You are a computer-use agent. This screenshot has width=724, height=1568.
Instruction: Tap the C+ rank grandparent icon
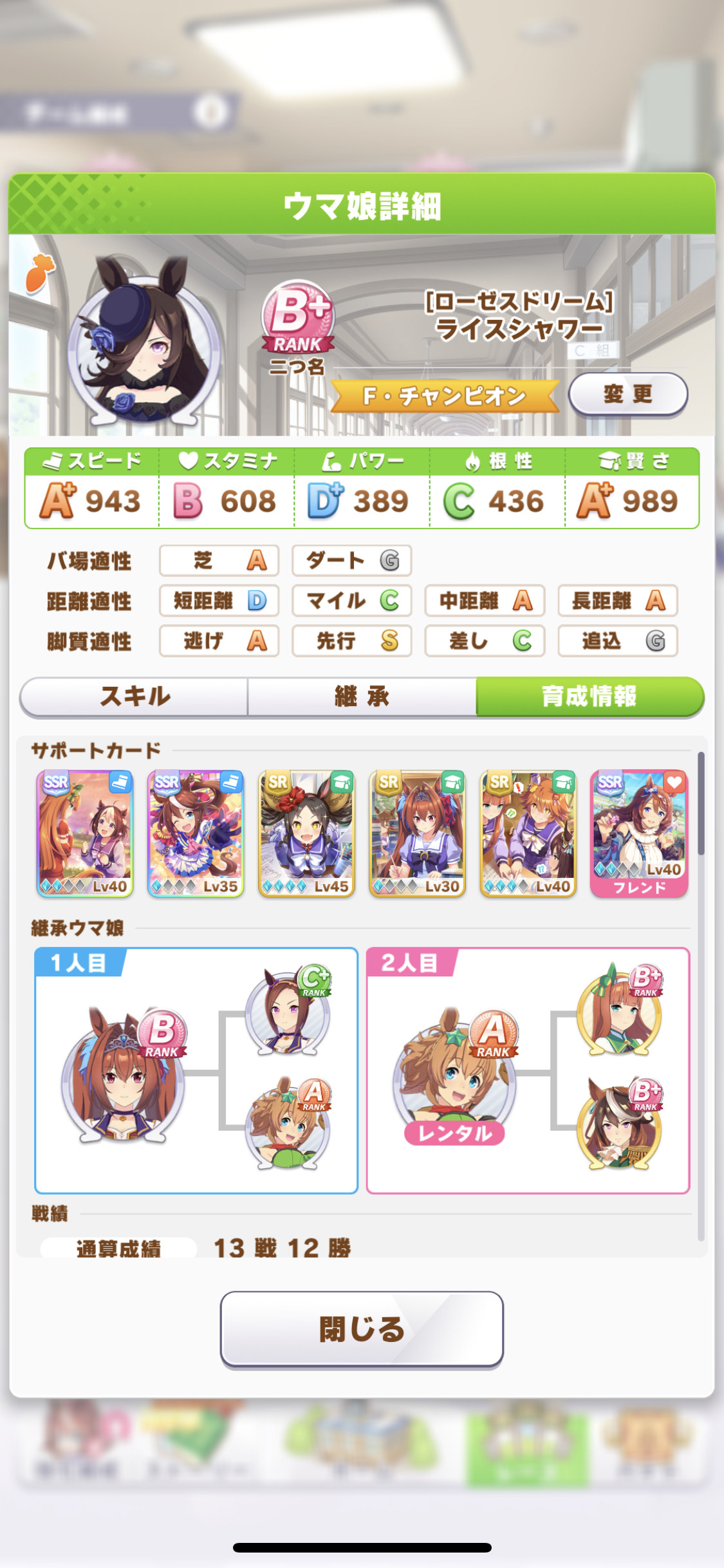(288, 1011)
